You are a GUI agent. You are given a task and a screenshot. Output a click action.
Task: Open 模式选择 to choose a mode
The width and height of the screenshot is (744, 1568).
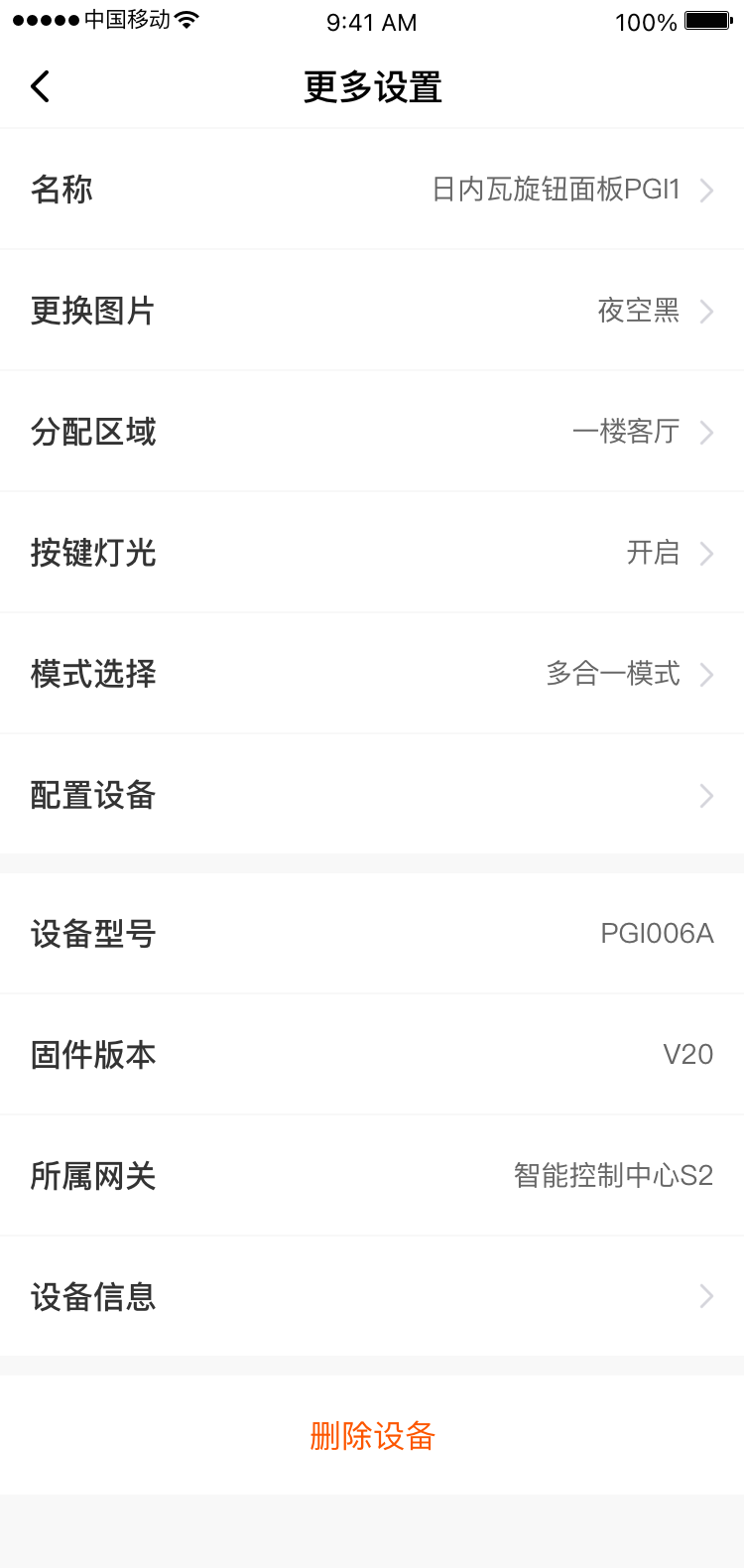[x=372, y=674]
